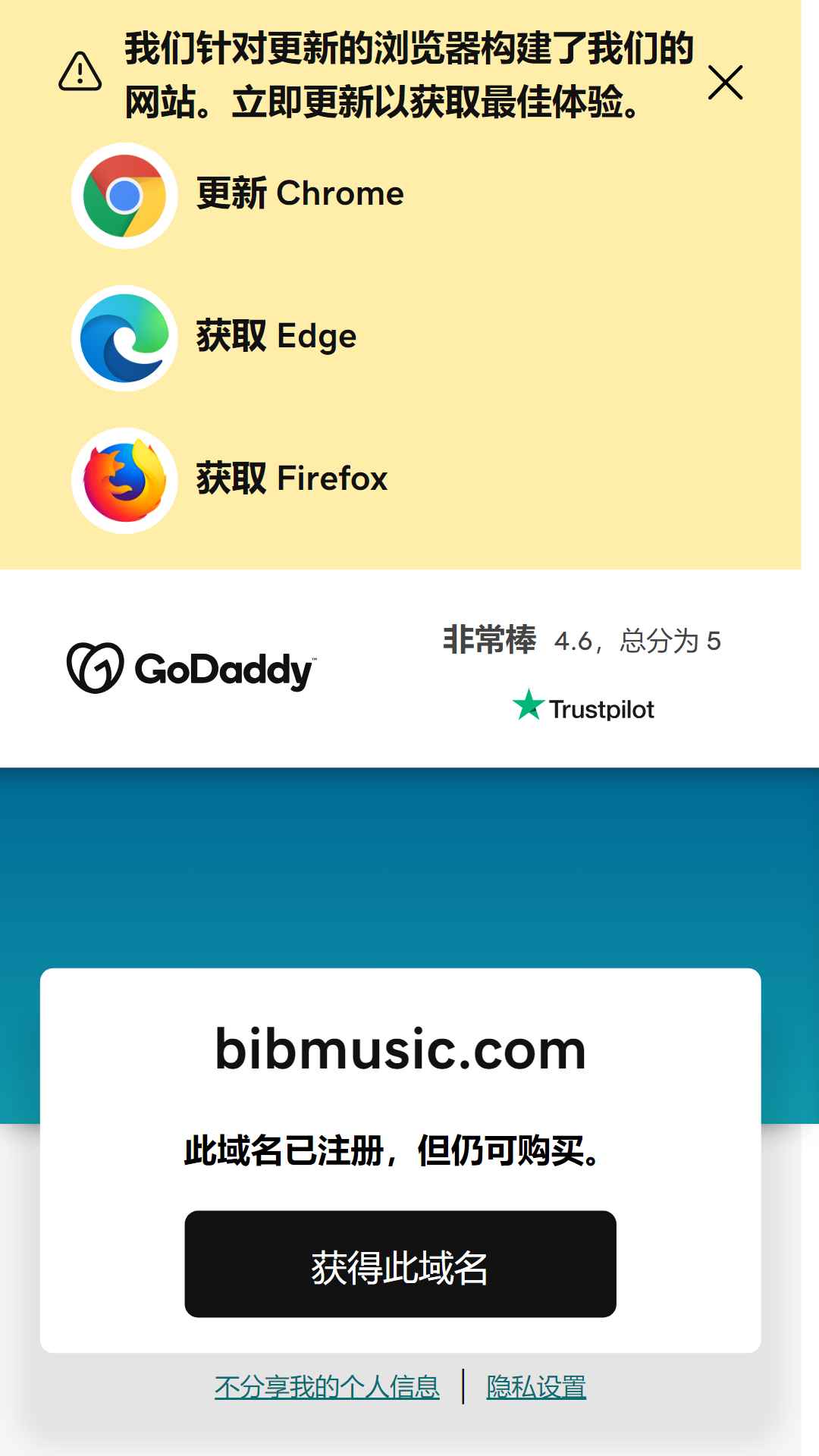Screen dimensions: 819x1456
Task: Open the GoDaddy home page logo link
Action: (191, 668)
